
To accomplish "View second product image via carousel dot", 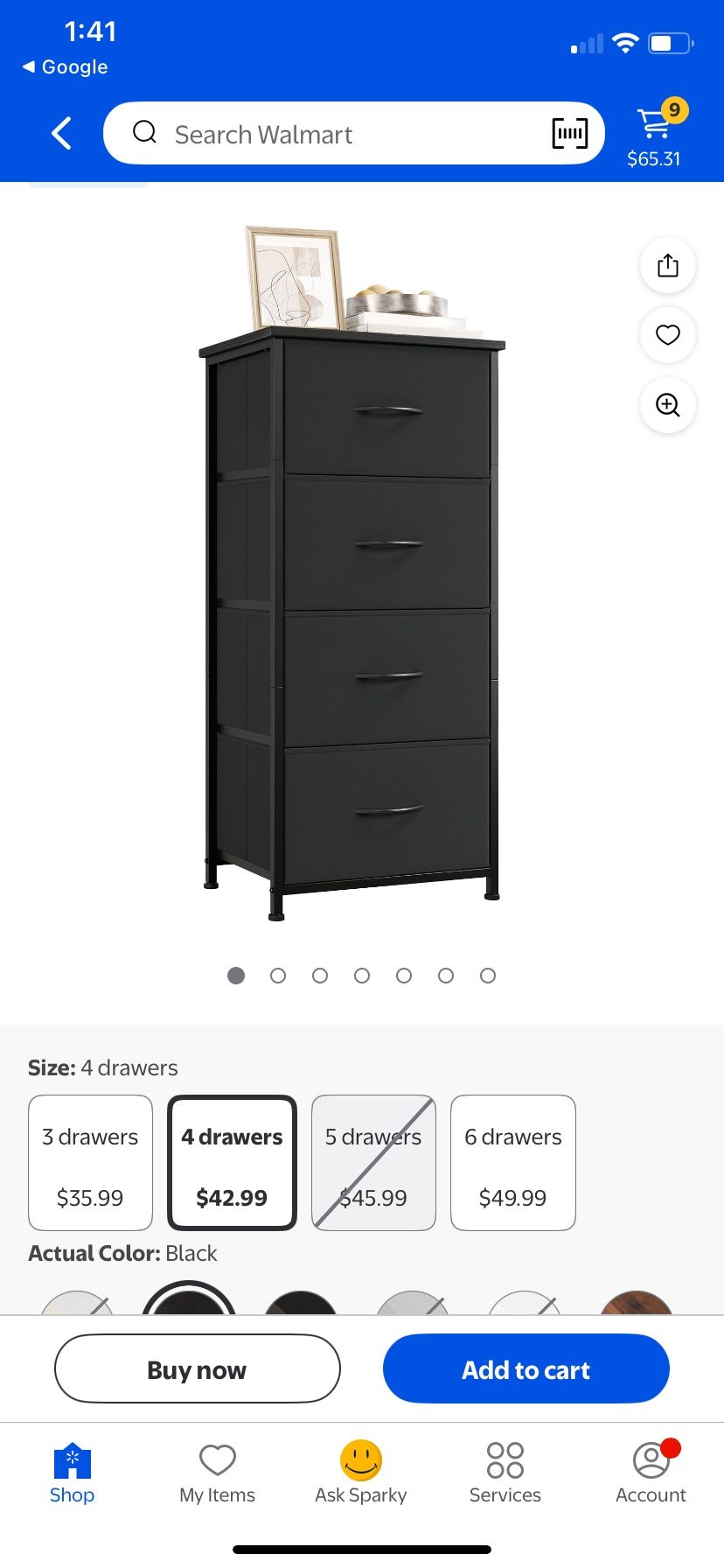I will (x=278, y=975).
